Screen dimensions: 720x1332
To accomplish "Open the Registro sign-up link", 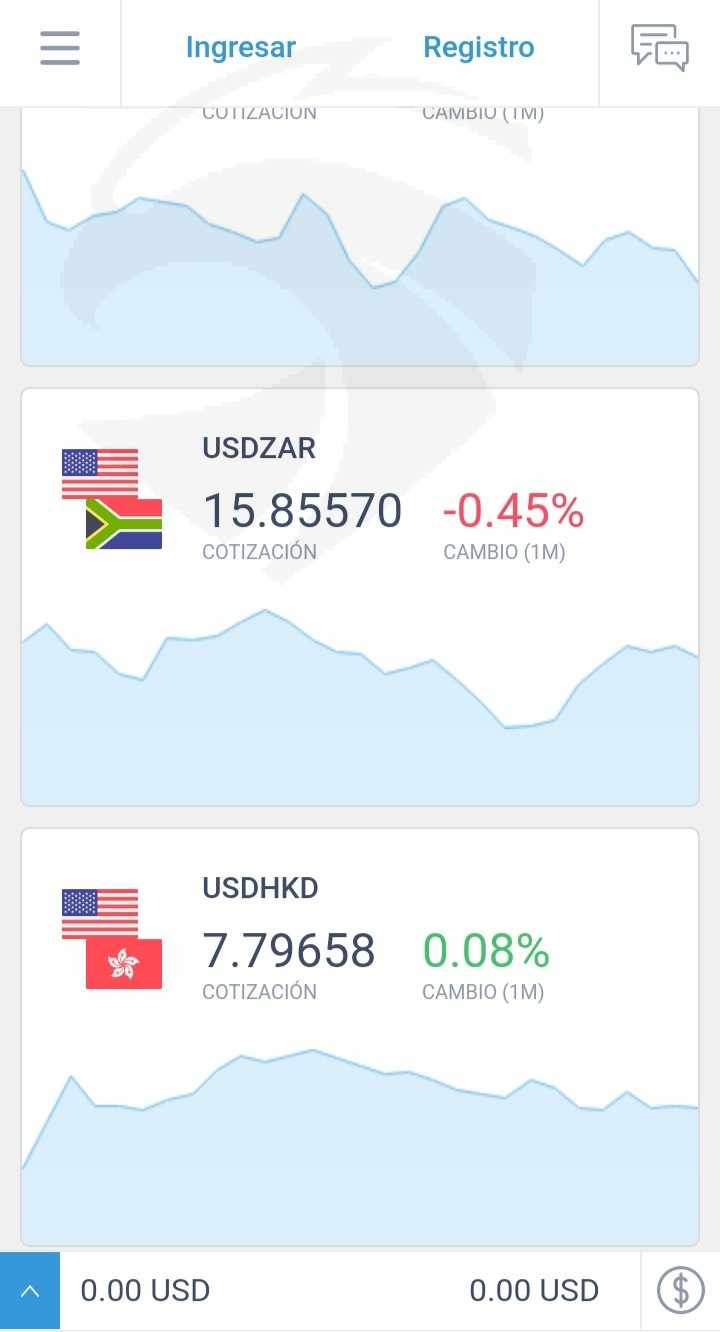I will point(478,48).
